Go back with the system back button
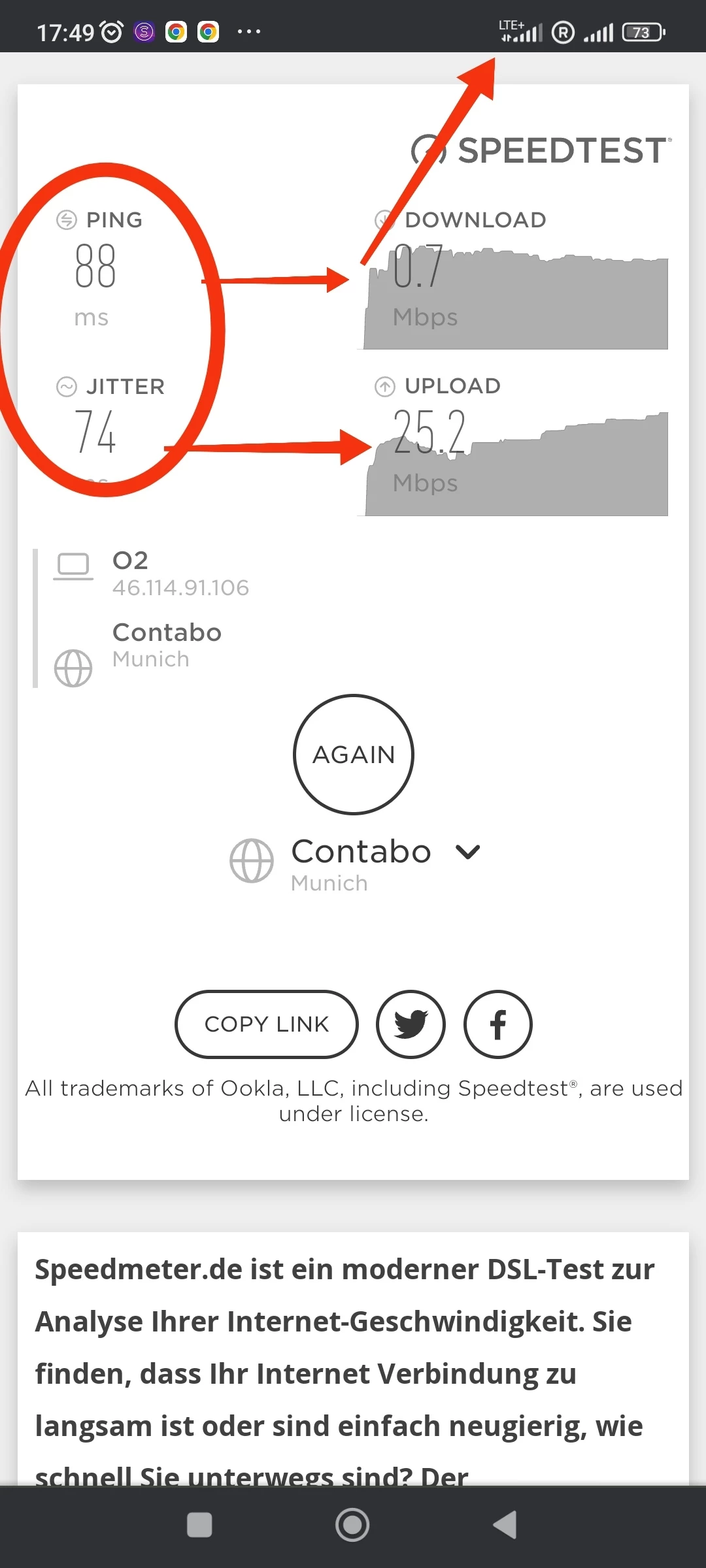The height and width of the screenshot is (1568, 706). click(x=505, y=1525)
